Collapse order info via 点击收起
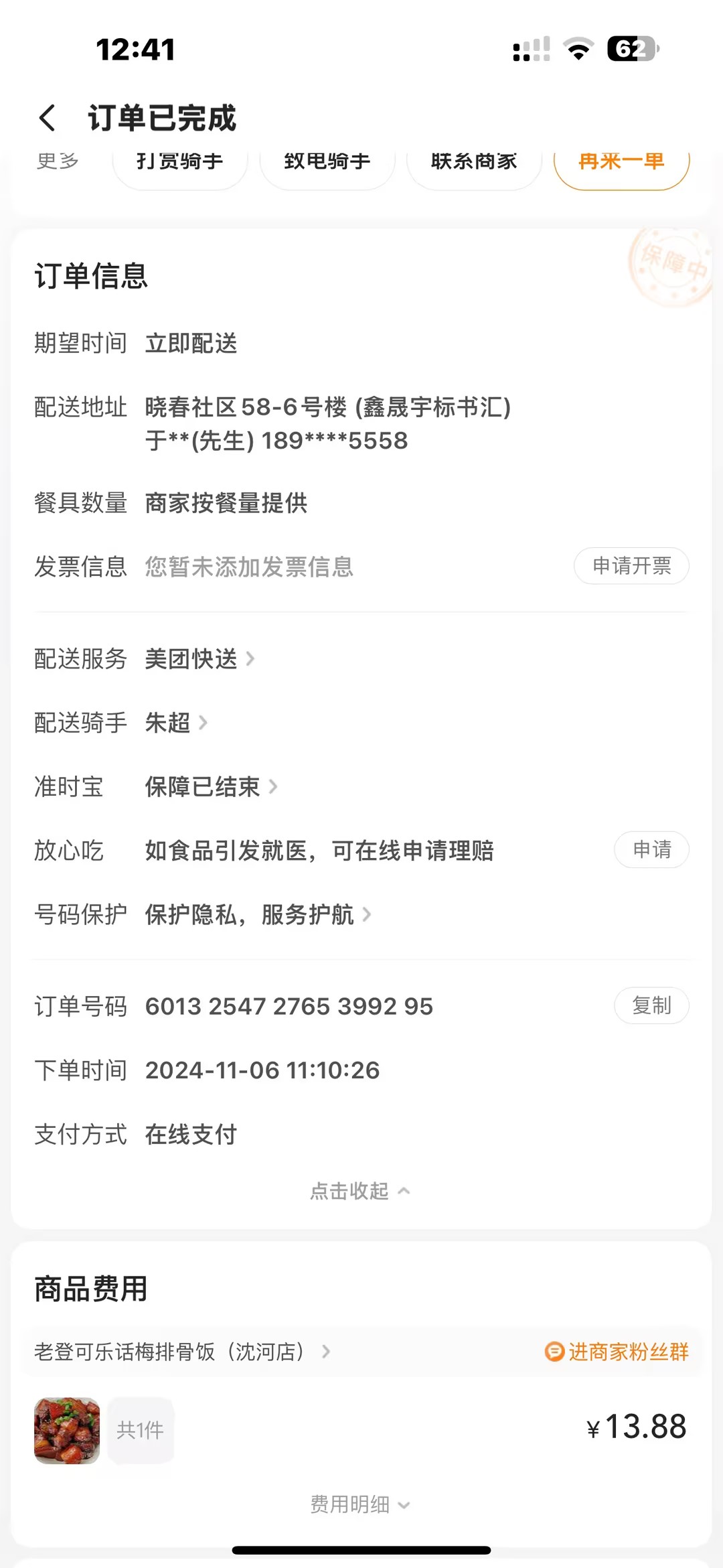Viewport: 723px width, 1568px height. pos(360,1191)
